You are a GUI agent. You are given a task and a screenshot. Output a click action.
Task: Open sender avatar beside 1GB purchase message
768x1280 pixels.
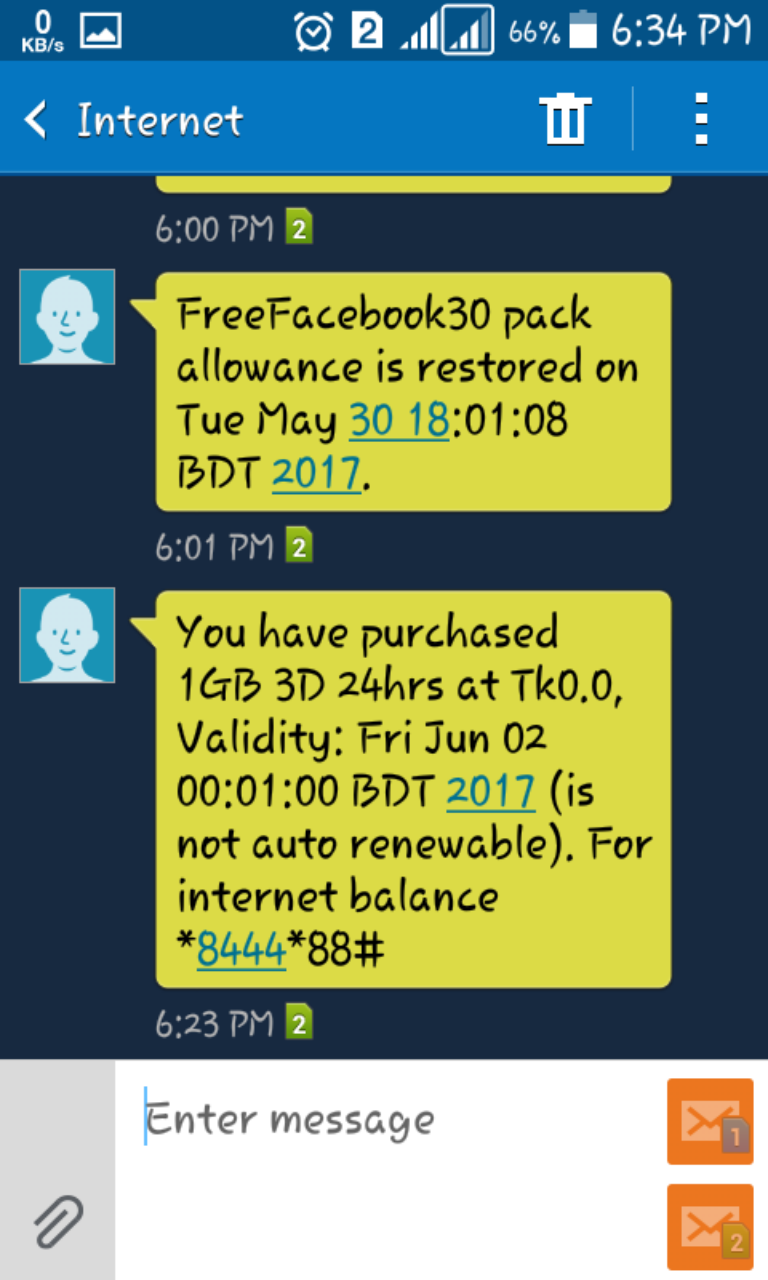[x=67, y=635]
